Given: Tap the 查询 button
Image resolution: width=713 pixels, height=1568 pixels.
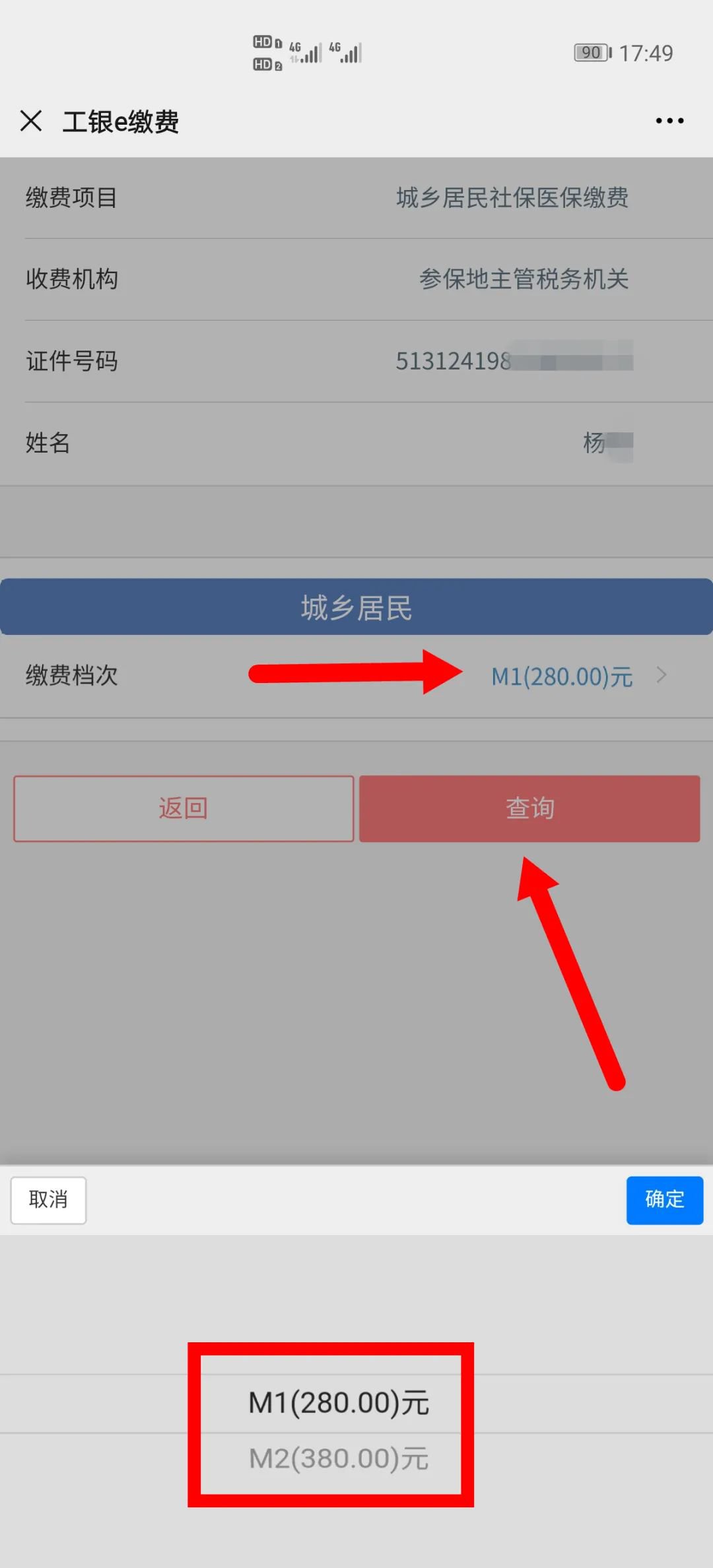Looking at the screenshot, I should [529, 808].
